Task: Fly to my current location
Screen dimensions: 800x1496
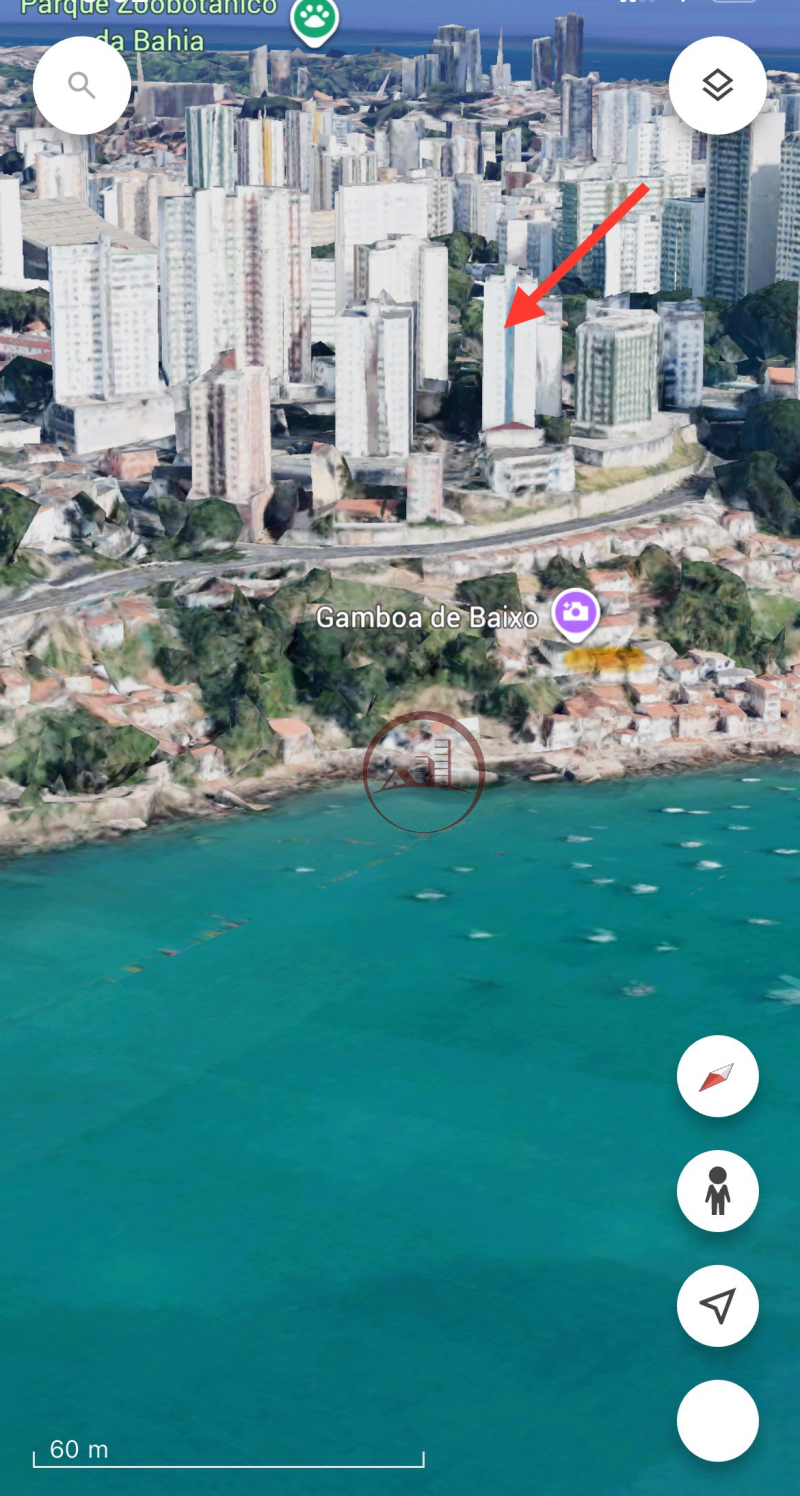Action: click(717, 1305)
